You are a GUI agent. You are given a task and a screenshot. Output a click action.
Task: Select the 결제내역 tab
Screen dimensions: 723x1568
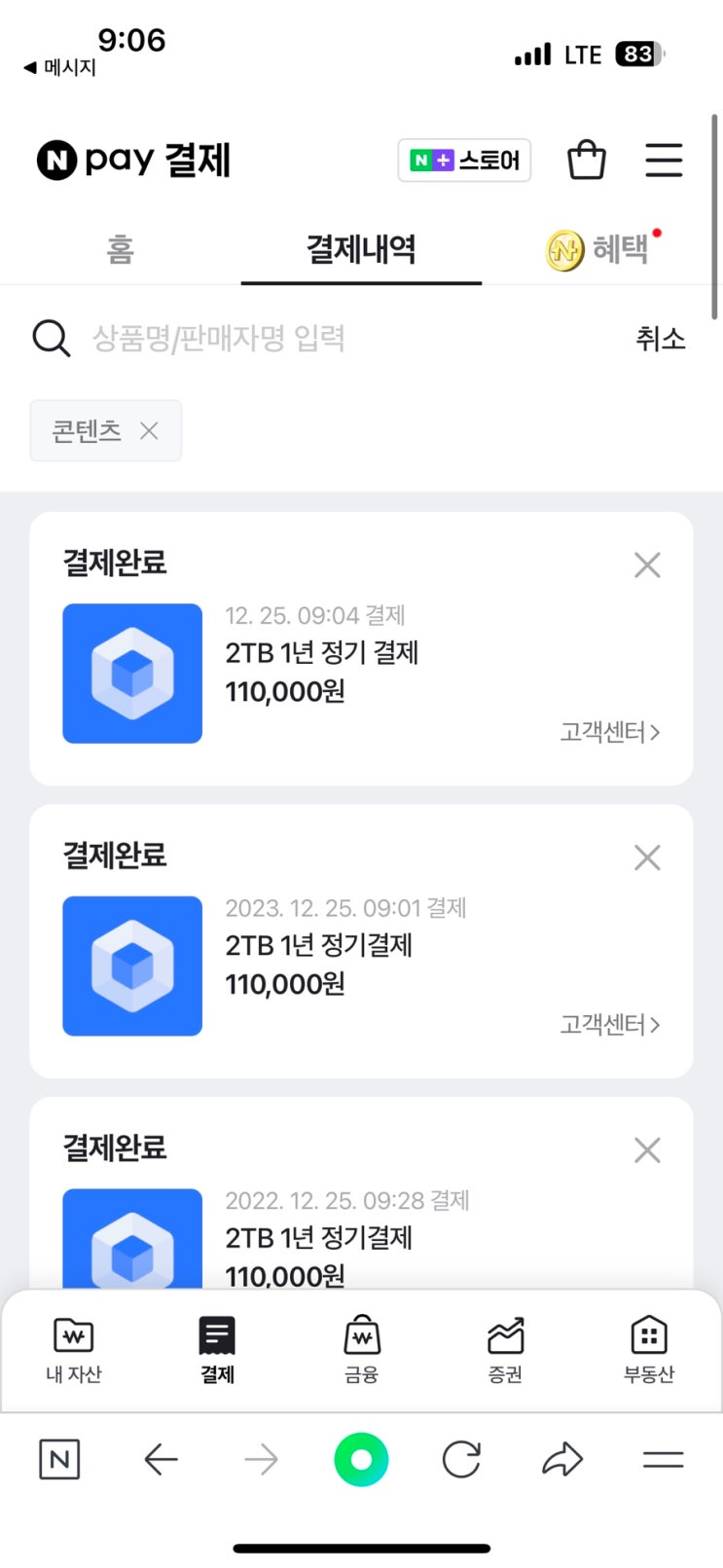pos(361,249)
